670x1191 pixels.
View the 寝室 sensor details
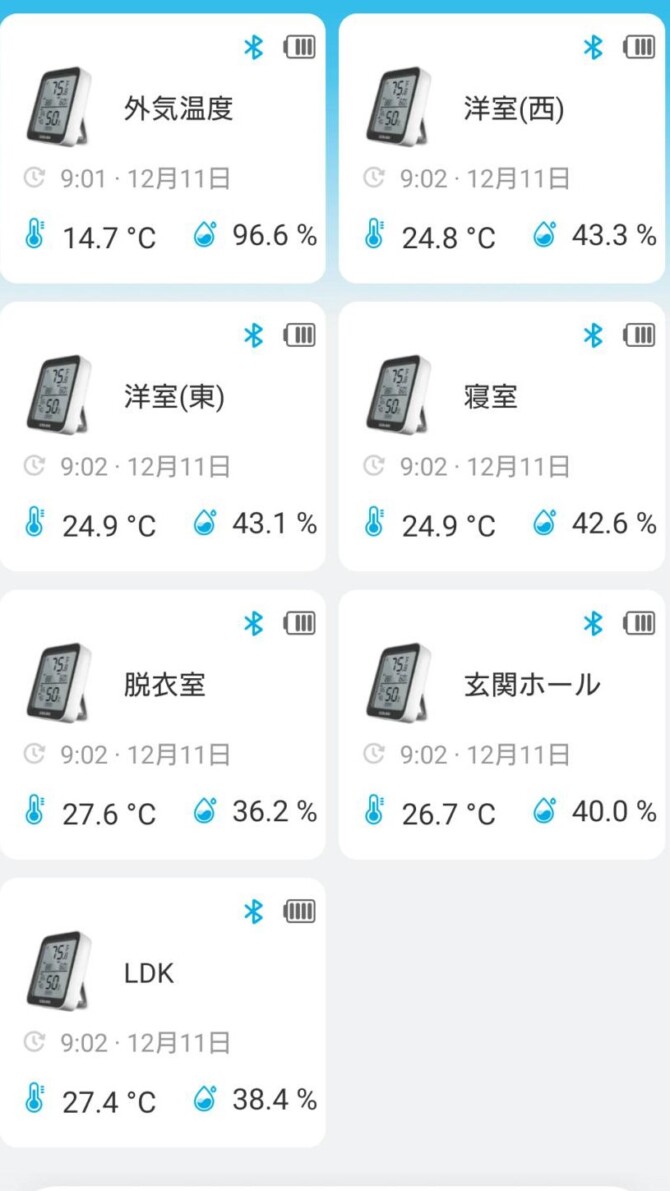(501, 437)
